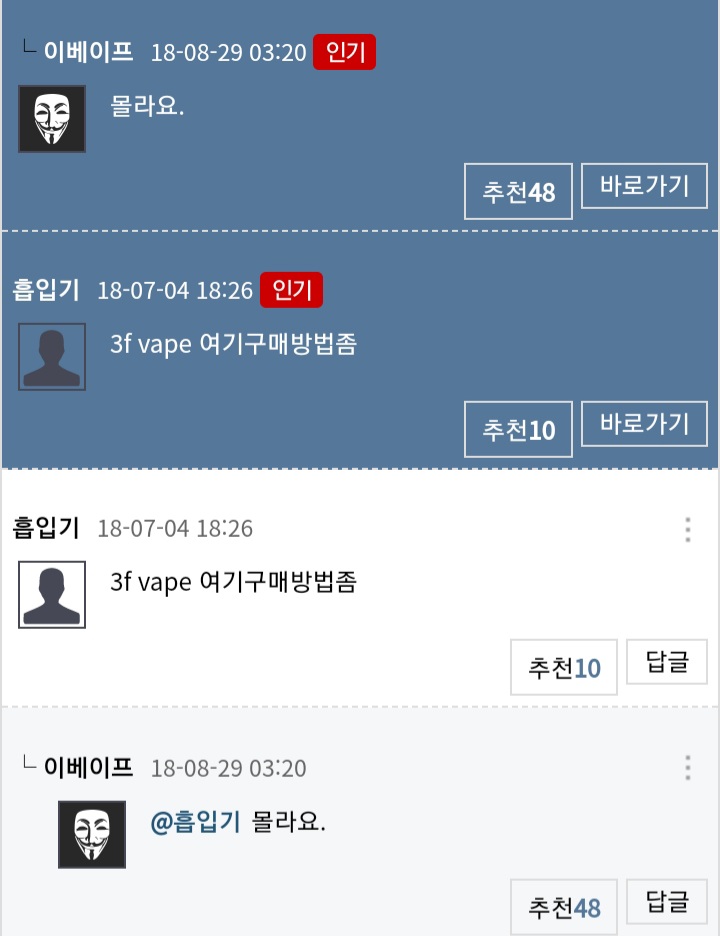Jump via 바로가기 on the popular 이베이프 comment

tap(644, 186)
